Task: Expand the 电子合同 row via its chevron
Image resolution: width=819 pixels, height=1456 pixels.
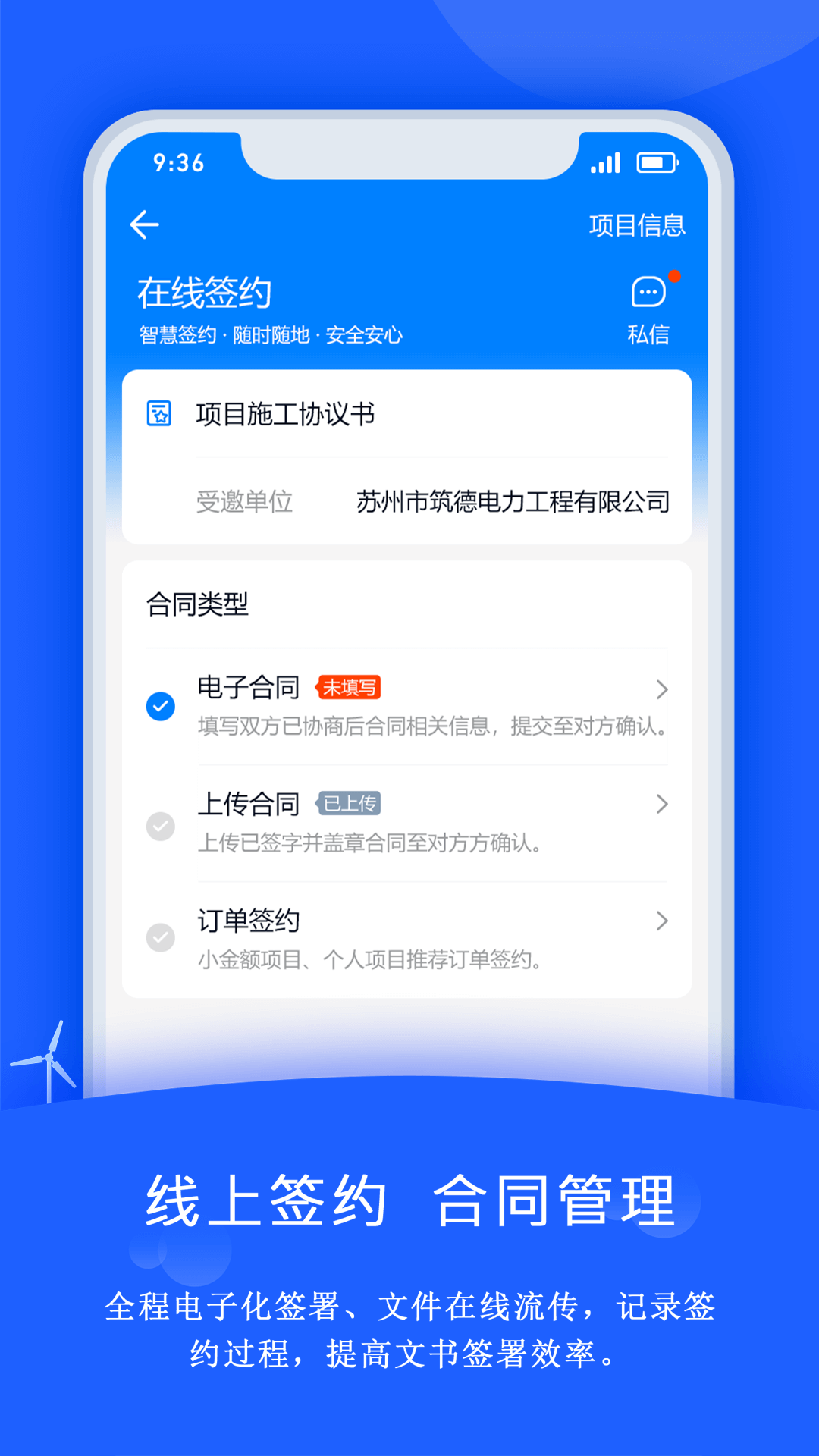Action: [664, 689]
